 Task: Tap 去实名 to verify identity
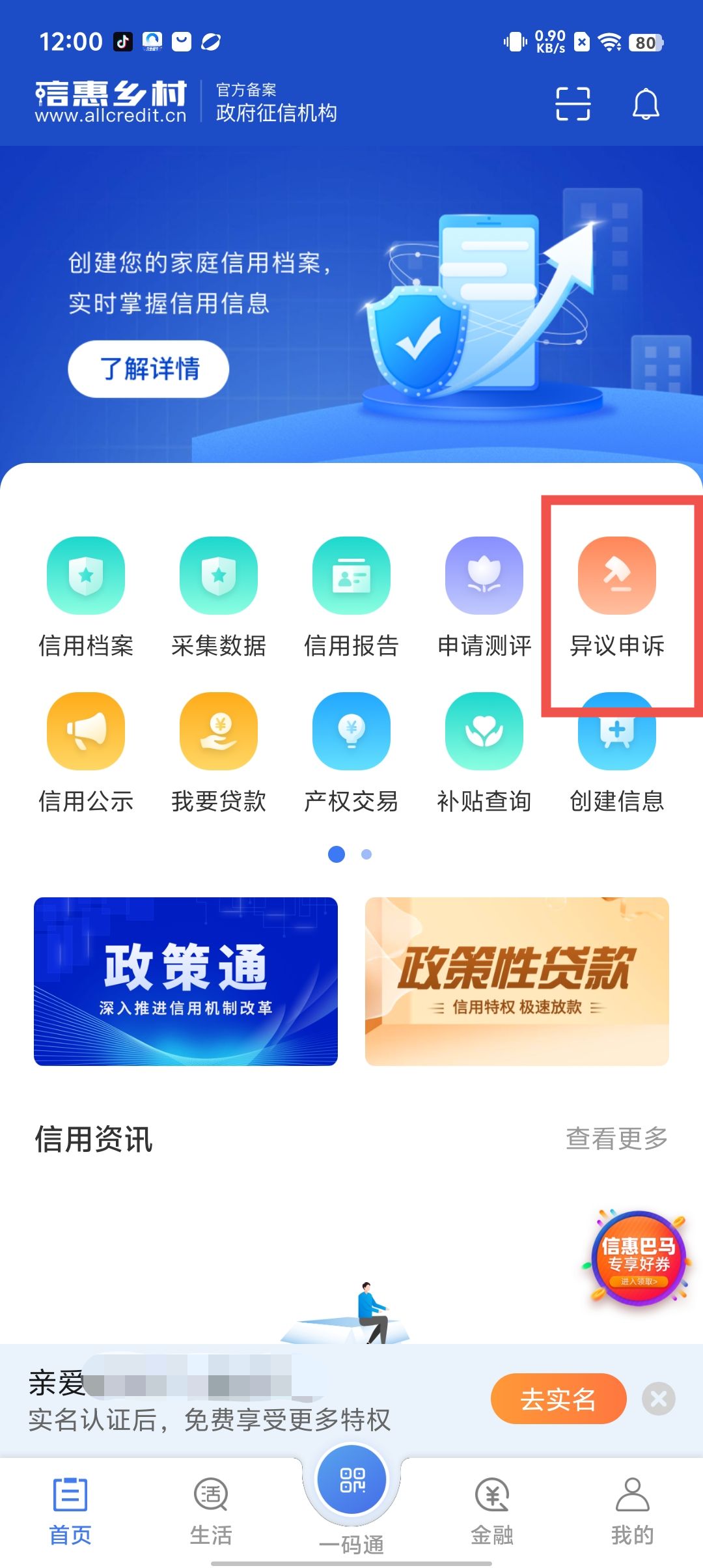pyautogui.click(x=558, y=1399)
